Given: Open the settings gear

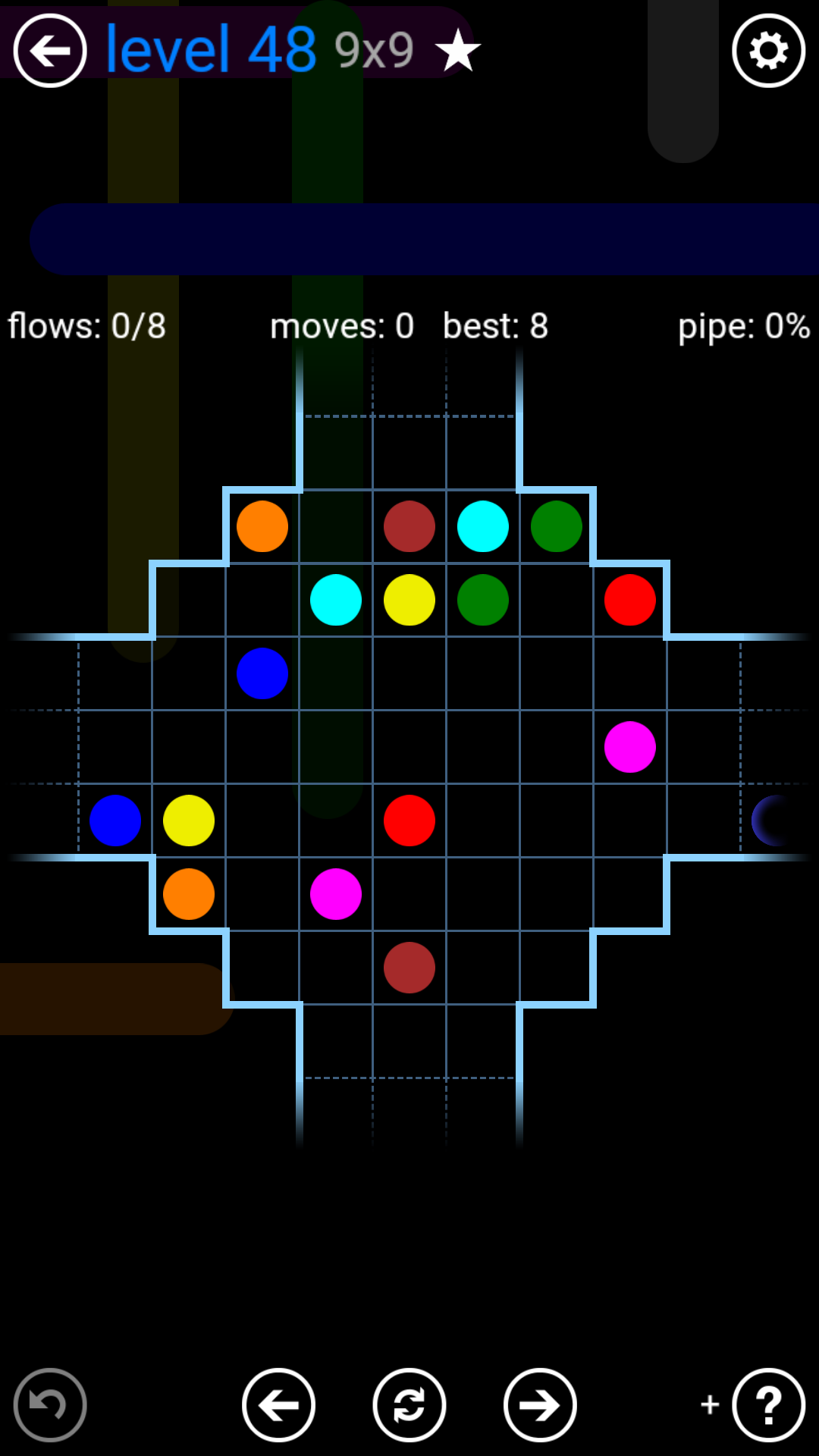Looking at the screenshot, I should (768, 51).
